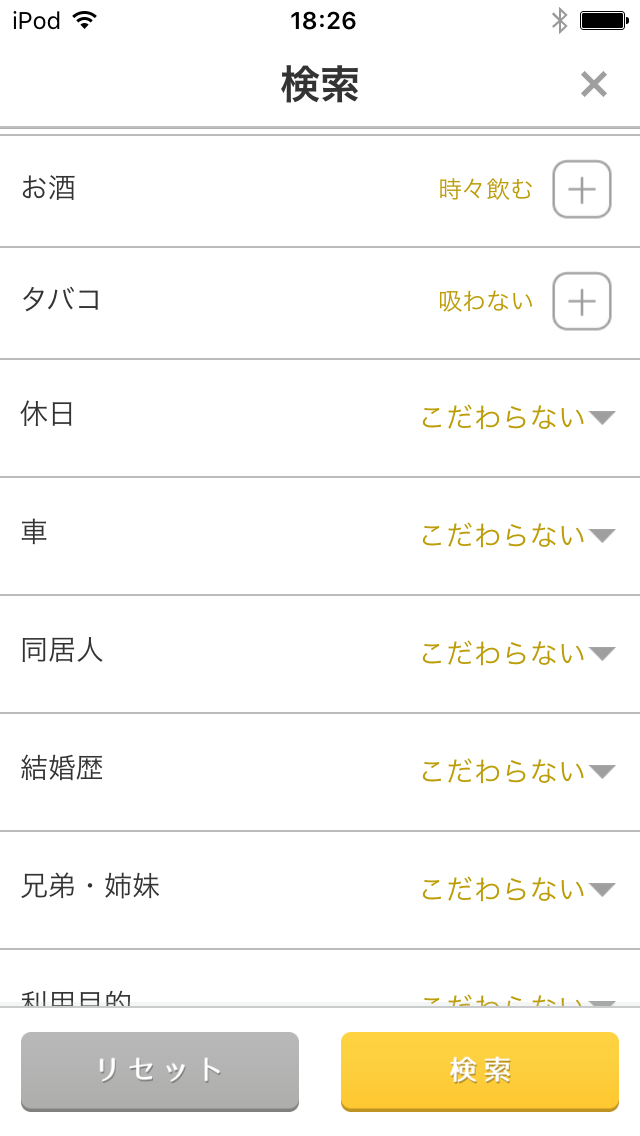Screen dimensions: 640x1136
Task: Open the 兄弟・姉妹 dropdown
Action: tap(518, 889)
